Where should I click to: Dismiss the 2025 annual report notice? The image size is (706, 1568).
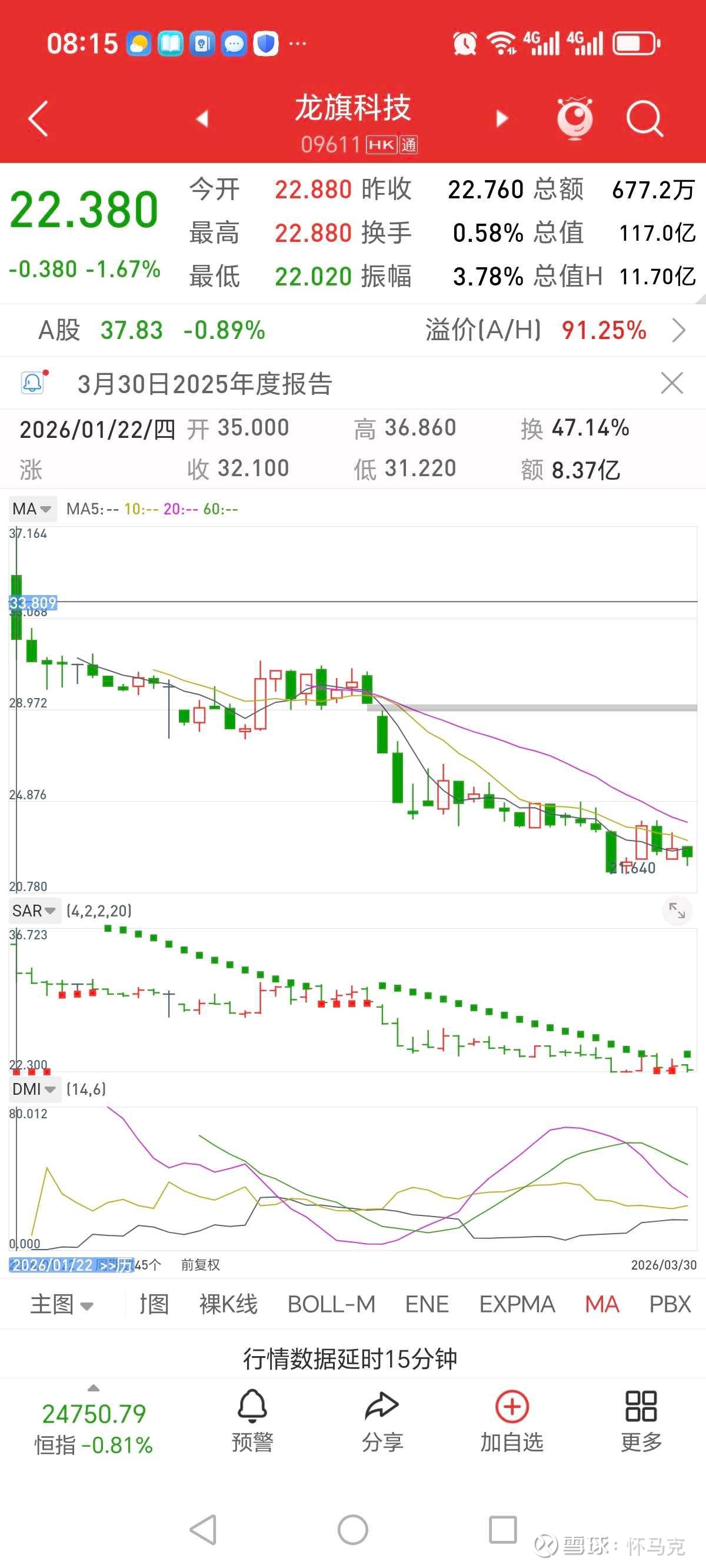pos(672,384)
